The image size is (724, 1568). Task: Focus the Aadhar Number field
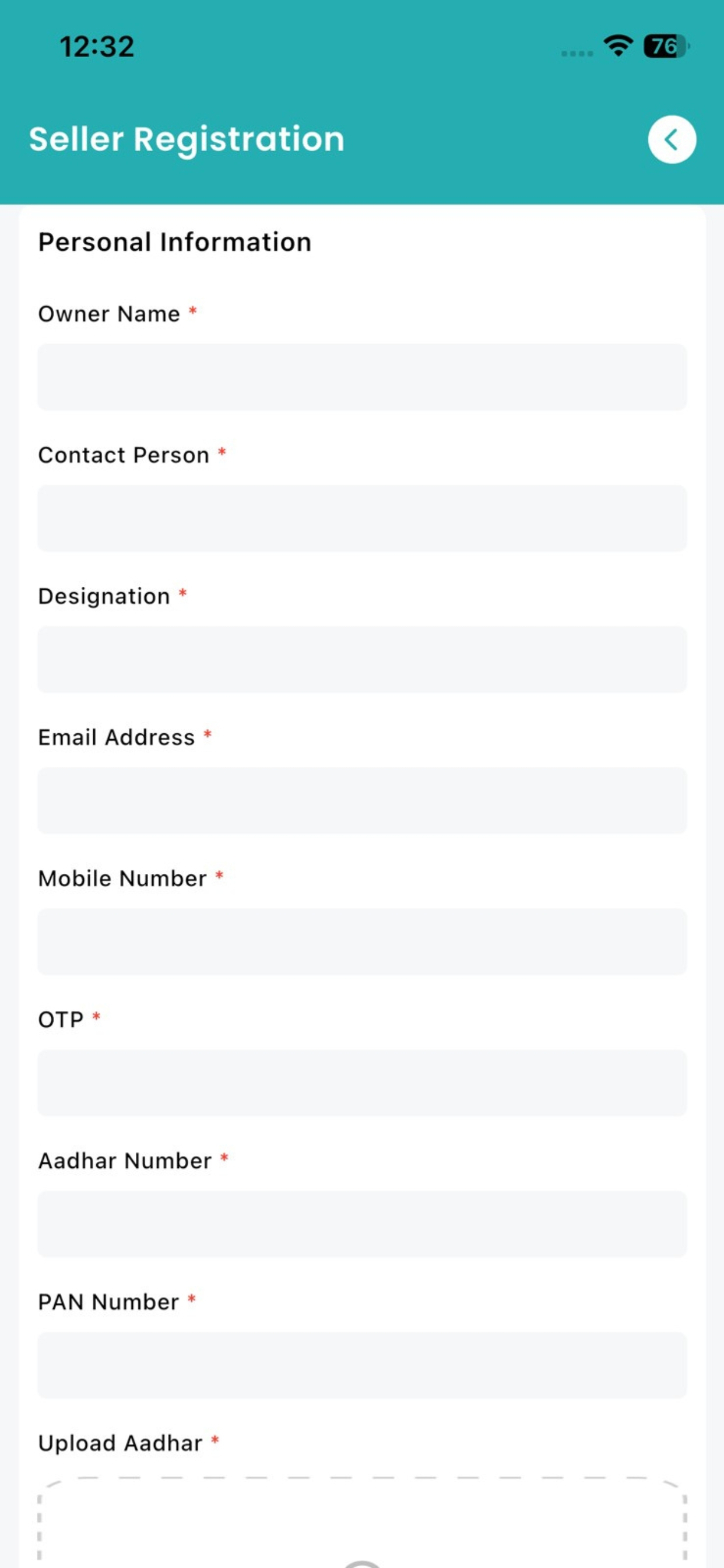(362, 1224)
